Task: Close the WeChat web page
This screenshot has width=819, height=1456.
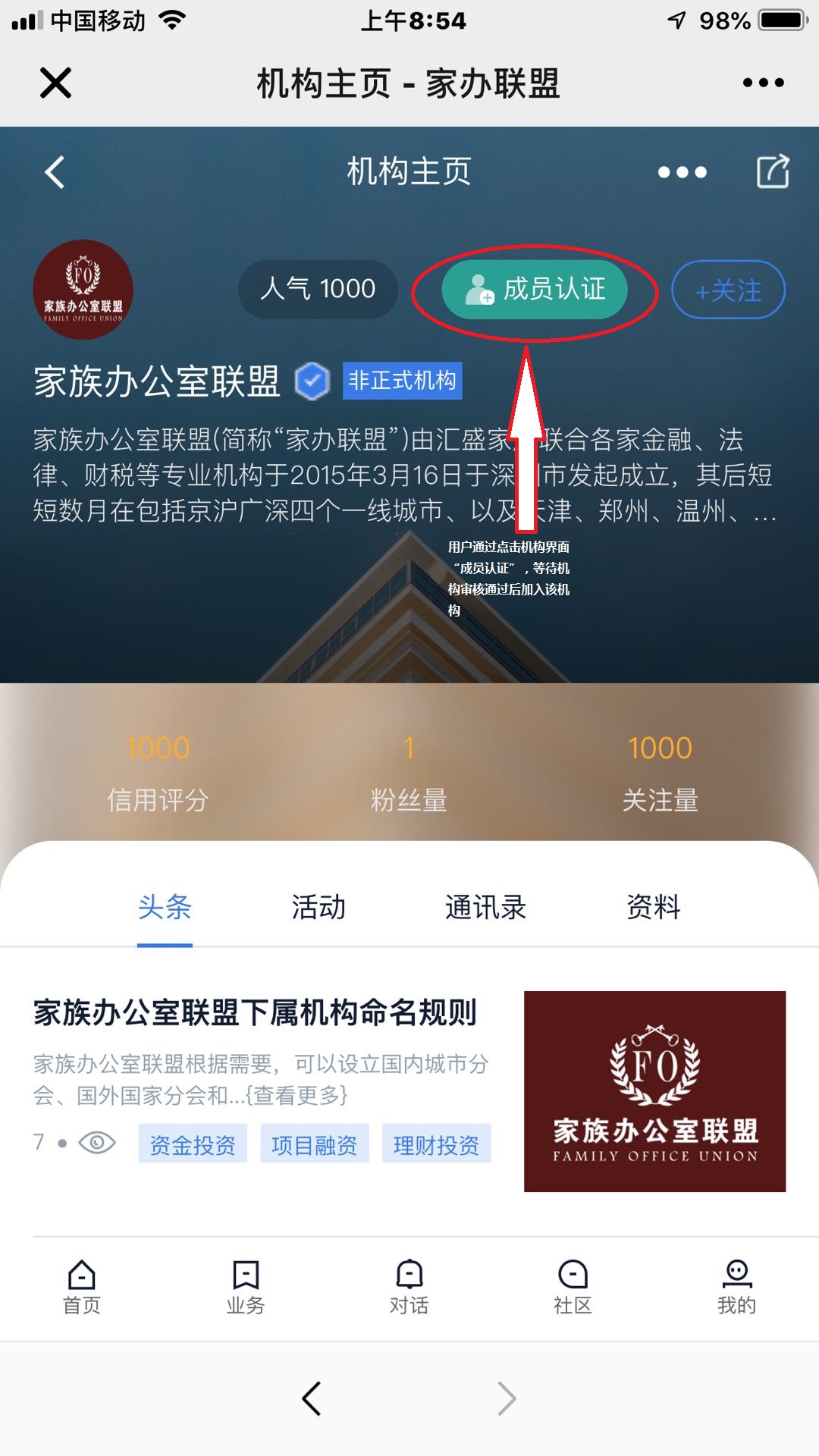Action: [x=55, y=83]
